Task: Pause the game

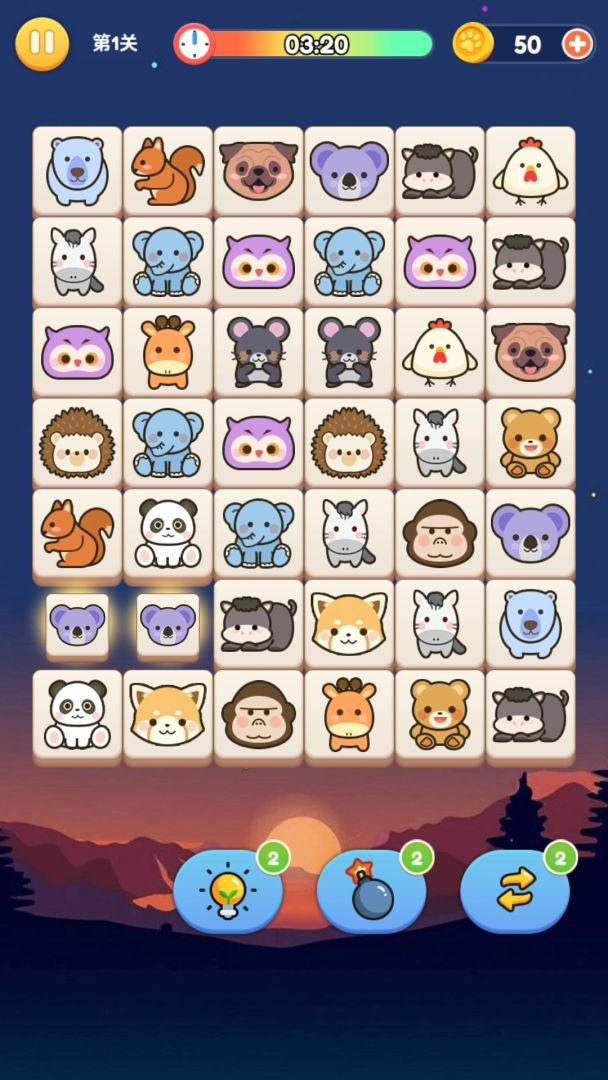Action: coord(42,44)
